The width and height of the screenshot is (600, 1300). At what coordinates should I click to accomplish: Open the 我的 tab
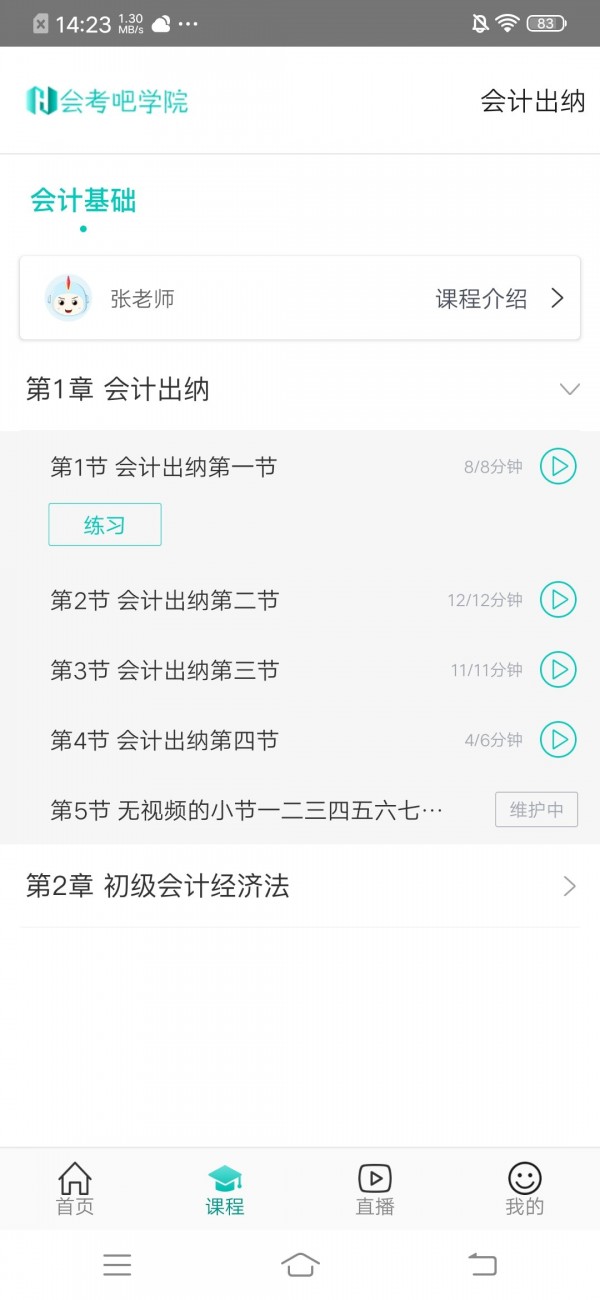525,1189
